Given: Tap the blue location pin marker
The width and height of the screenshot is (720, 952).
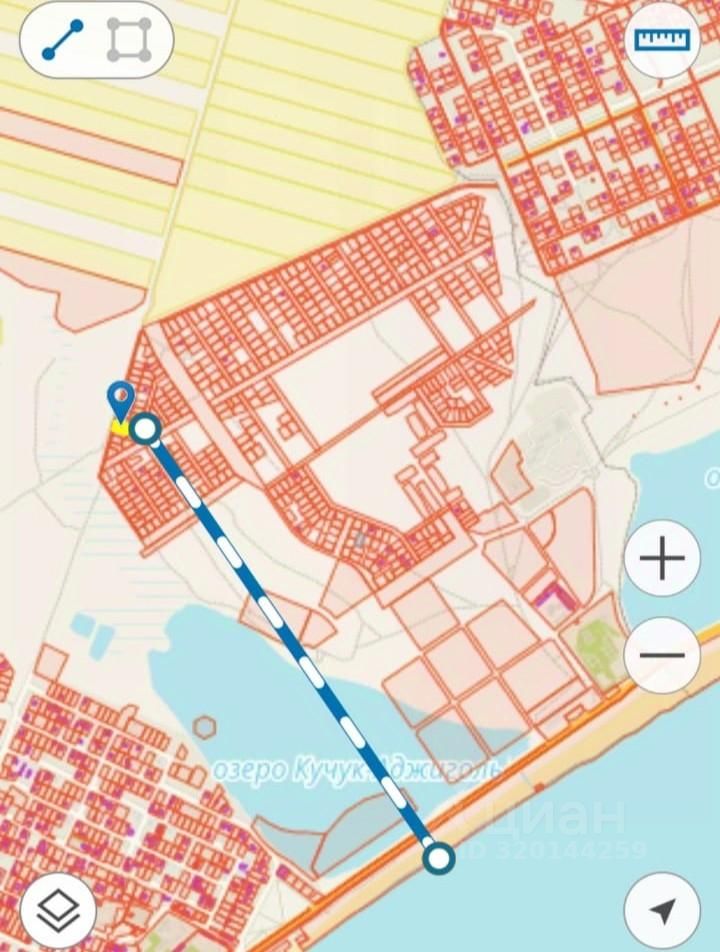Looking at the screenshot, I should [121, 399].
